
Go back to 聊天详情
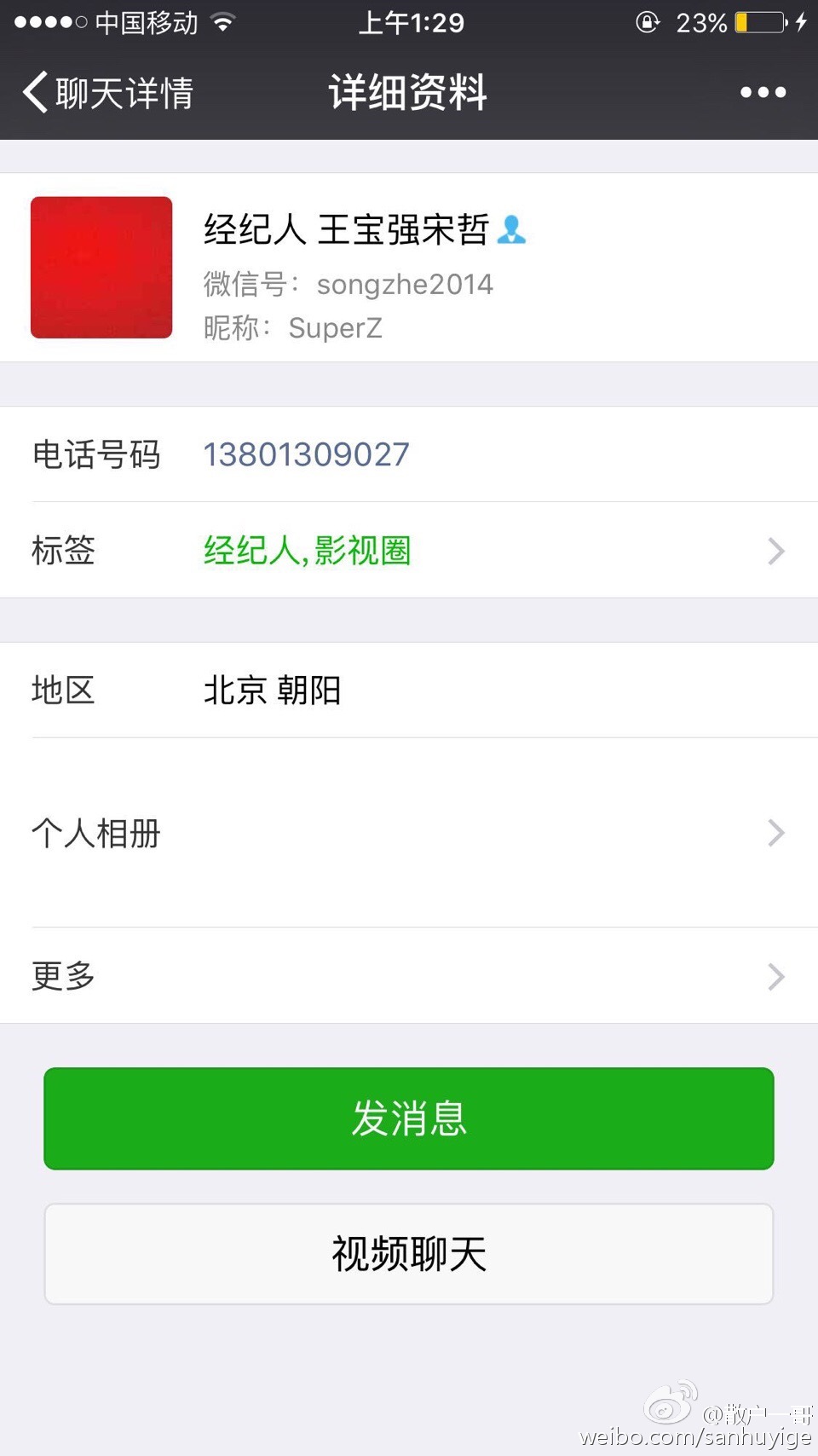coord(108,93)
